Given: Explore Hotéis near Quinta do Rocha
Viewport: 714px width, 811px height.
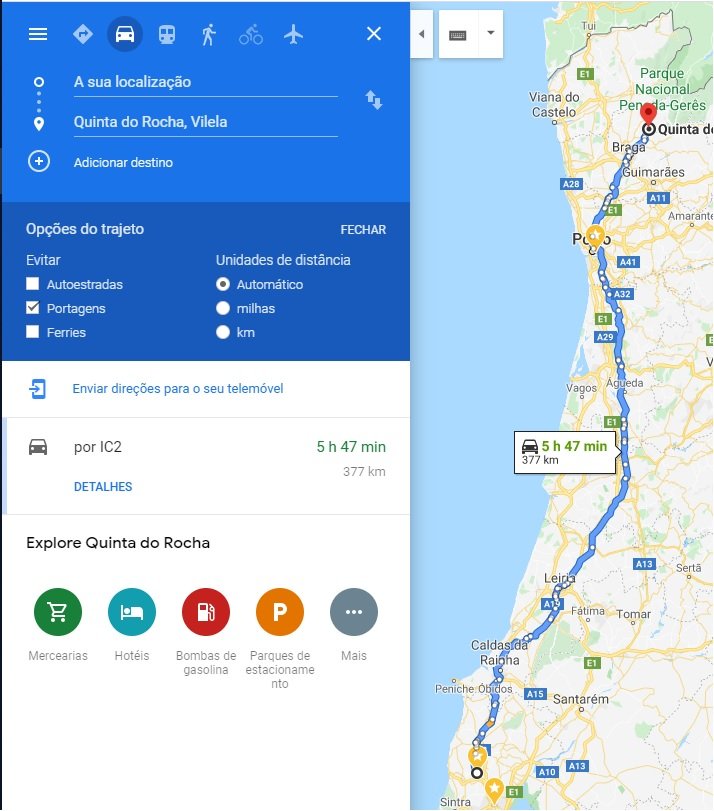Looking at the screenshot, I should click(132, 613).
